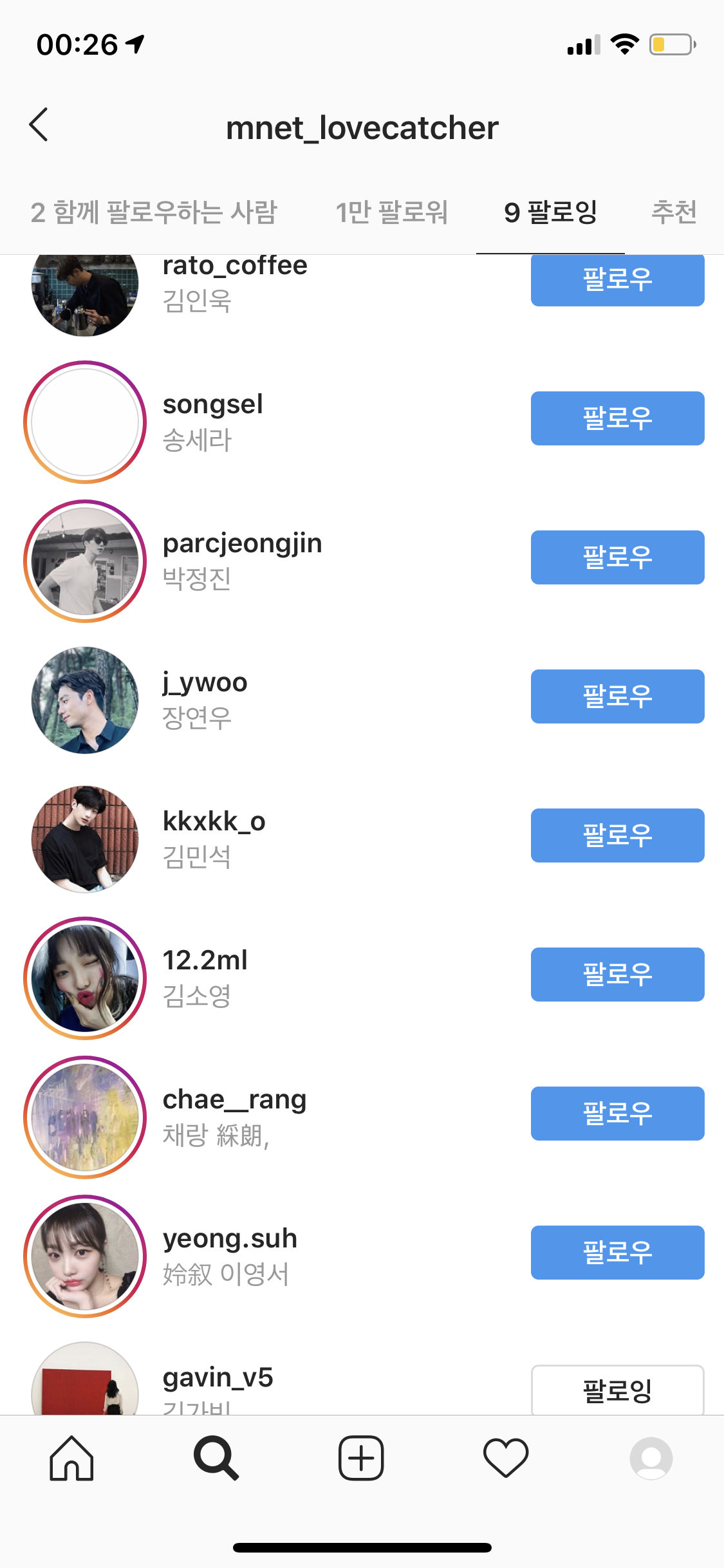The height and width of the screenshot is (1568, 724).
Task: Follow parcjeongjin
Action: pos(617,557)
